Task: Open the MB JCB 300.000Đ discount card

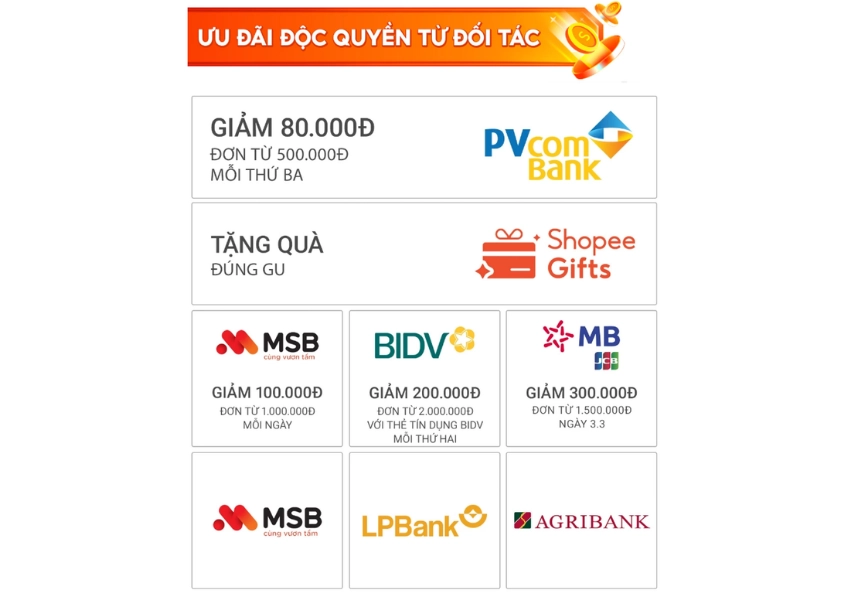Action: pos(581,379)
